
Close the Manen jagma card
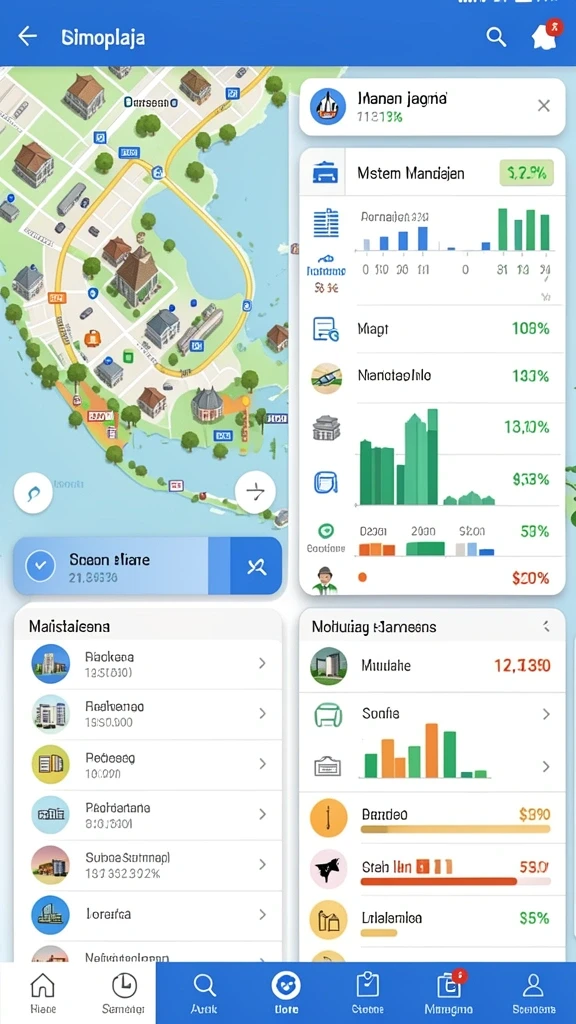click(543, 106)
